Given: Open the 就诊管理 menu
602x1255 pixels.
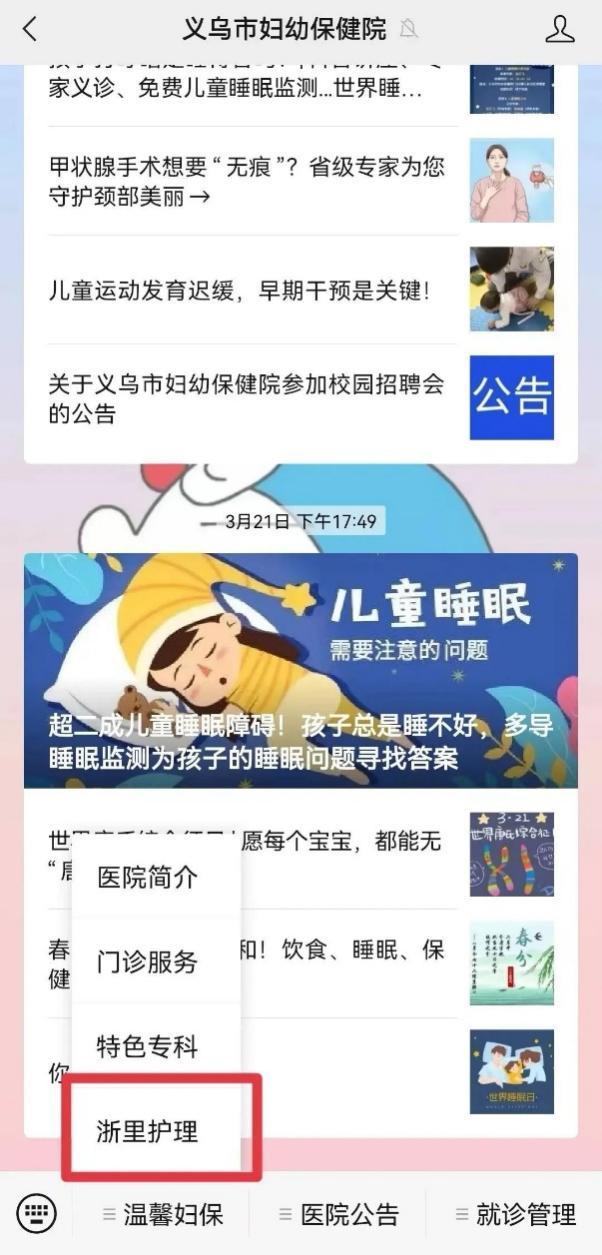Looking at the screenshot, I should pos(515,1215).
